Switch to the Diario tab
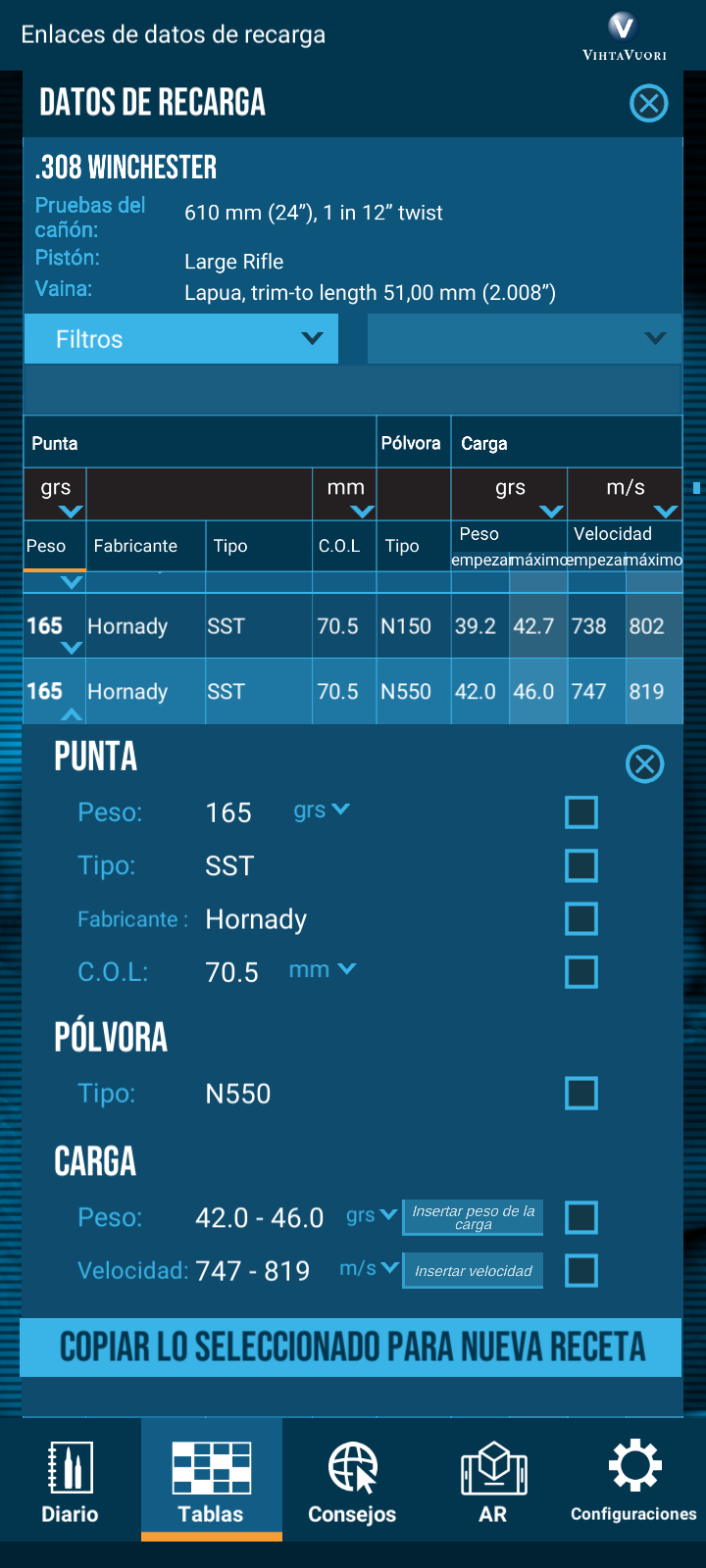This screenshot has height=1568, width=706. click(70, 1481)
